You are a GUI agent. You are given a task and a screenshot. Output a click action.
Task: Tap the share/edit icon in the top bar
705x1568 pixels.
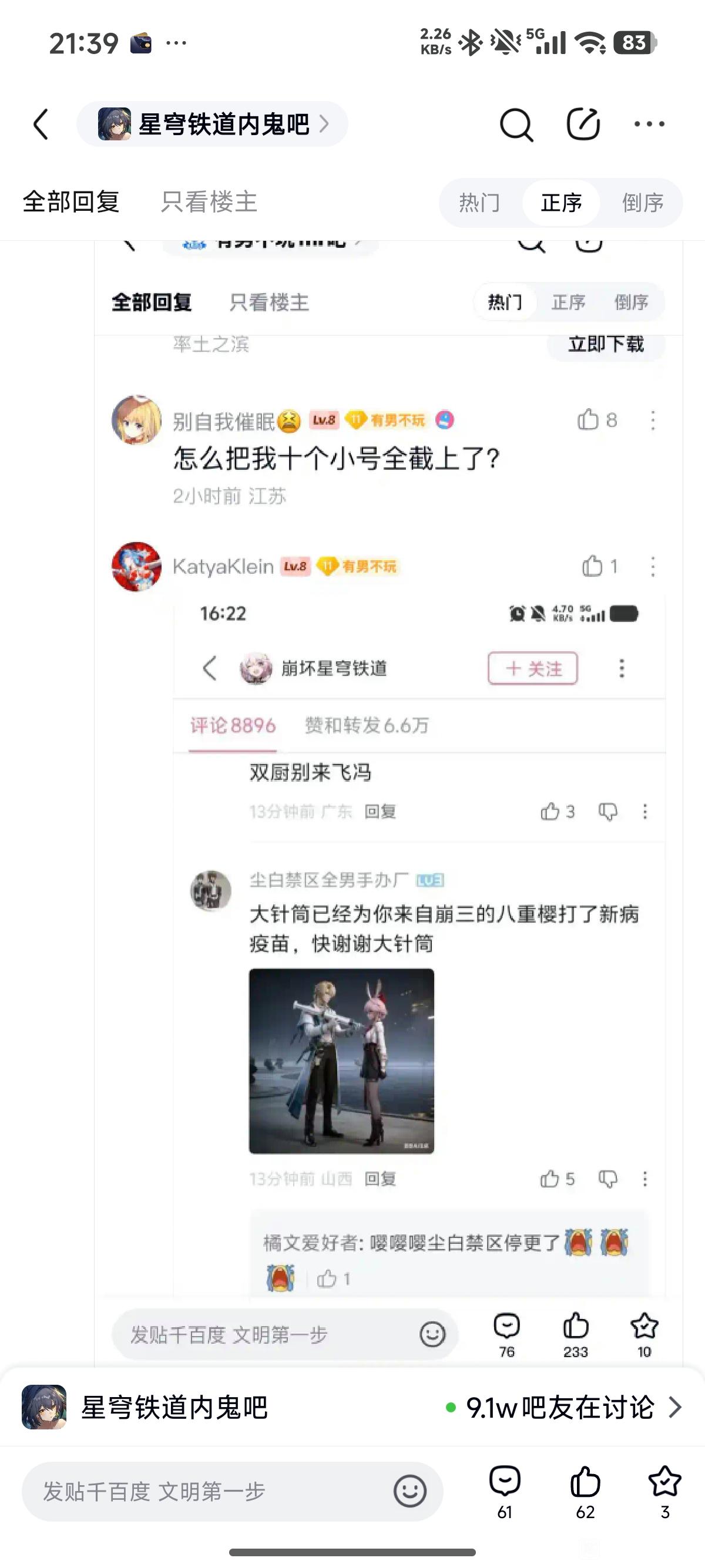583,124
